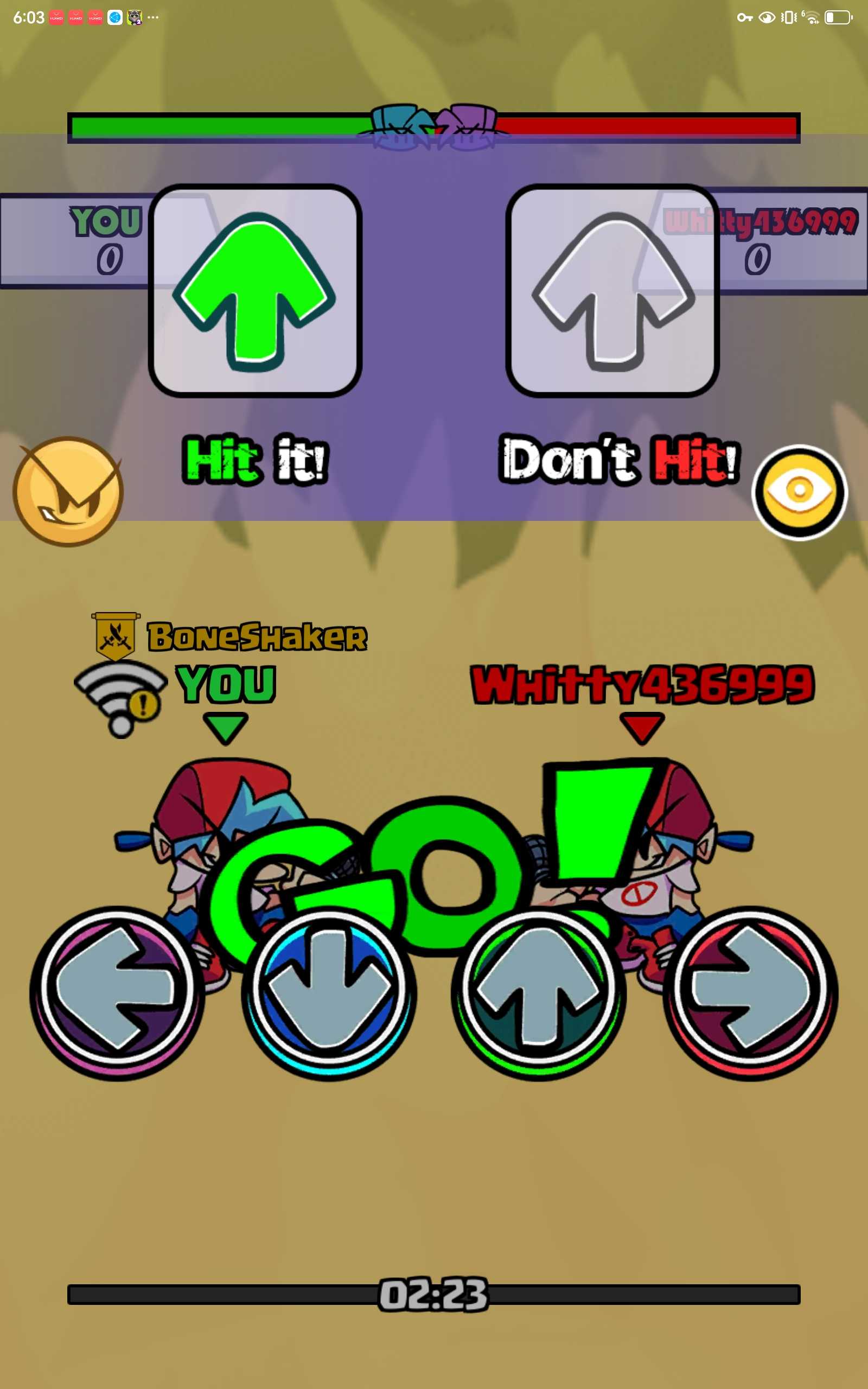The width and height of the screenshot is (868, 1389).
Task: Hit the left arrow button
Action: 117,993
